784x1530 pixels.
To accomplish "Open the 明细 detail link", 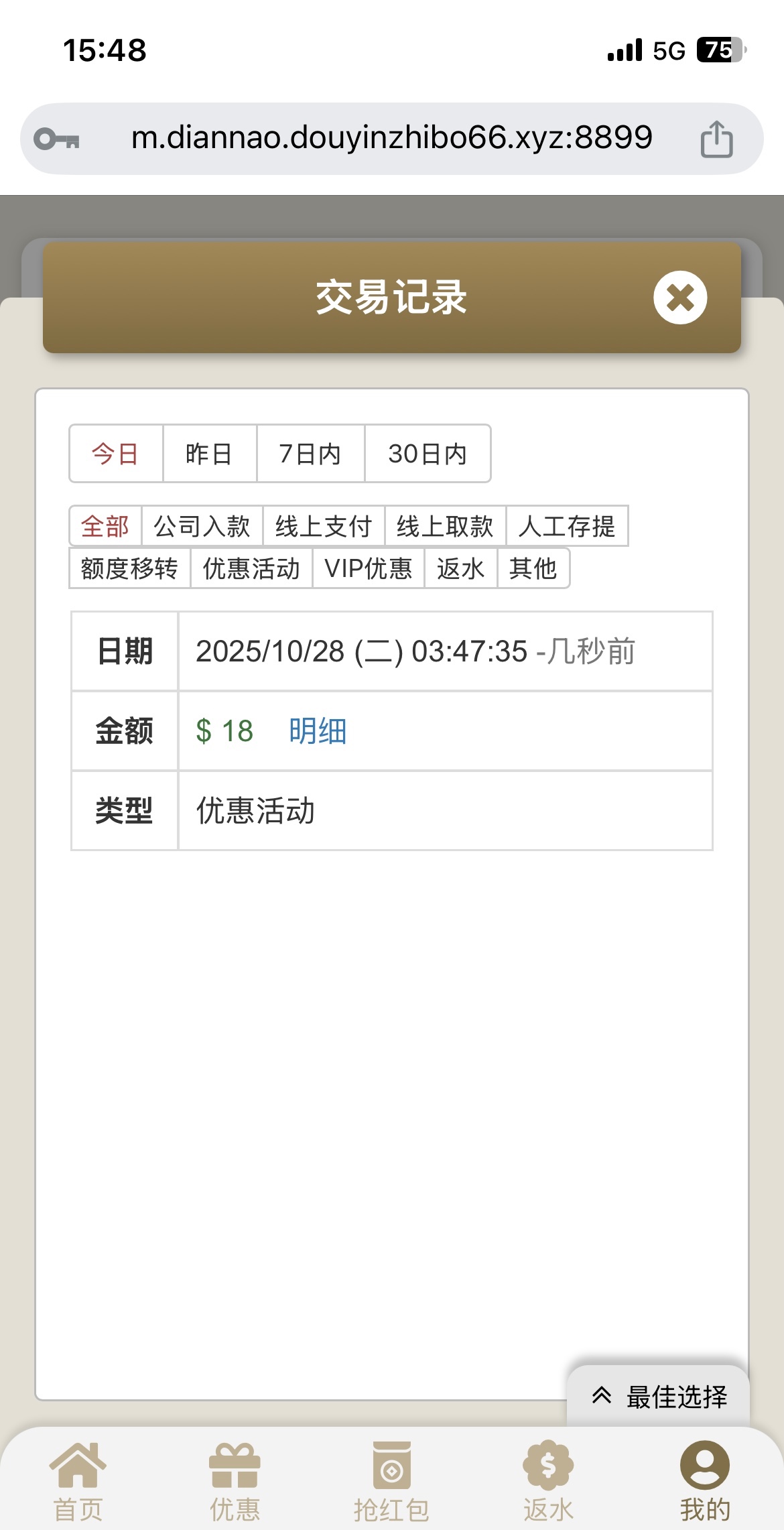I will [318, 730].
